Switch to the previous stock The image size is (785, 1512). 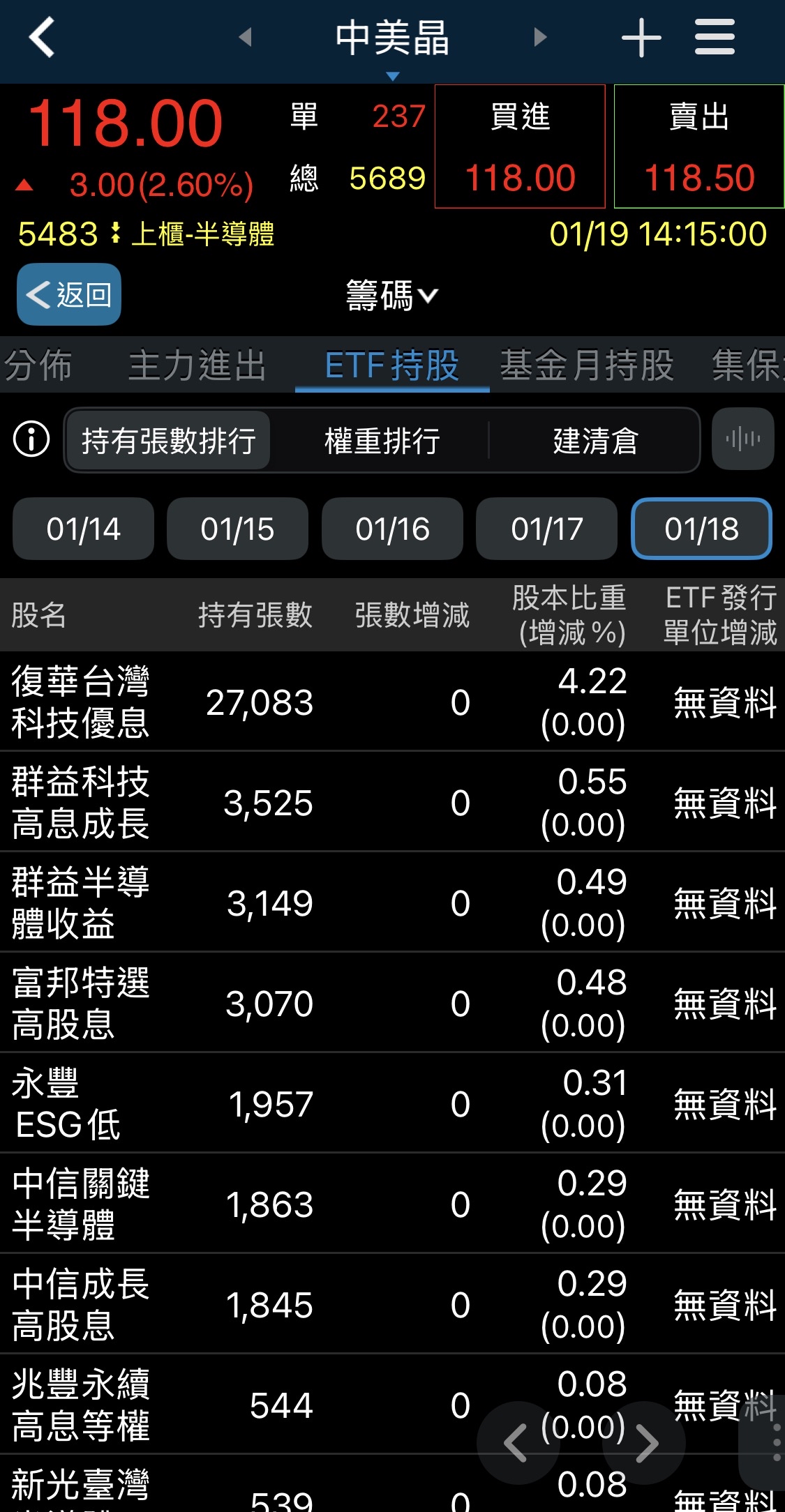245,37
